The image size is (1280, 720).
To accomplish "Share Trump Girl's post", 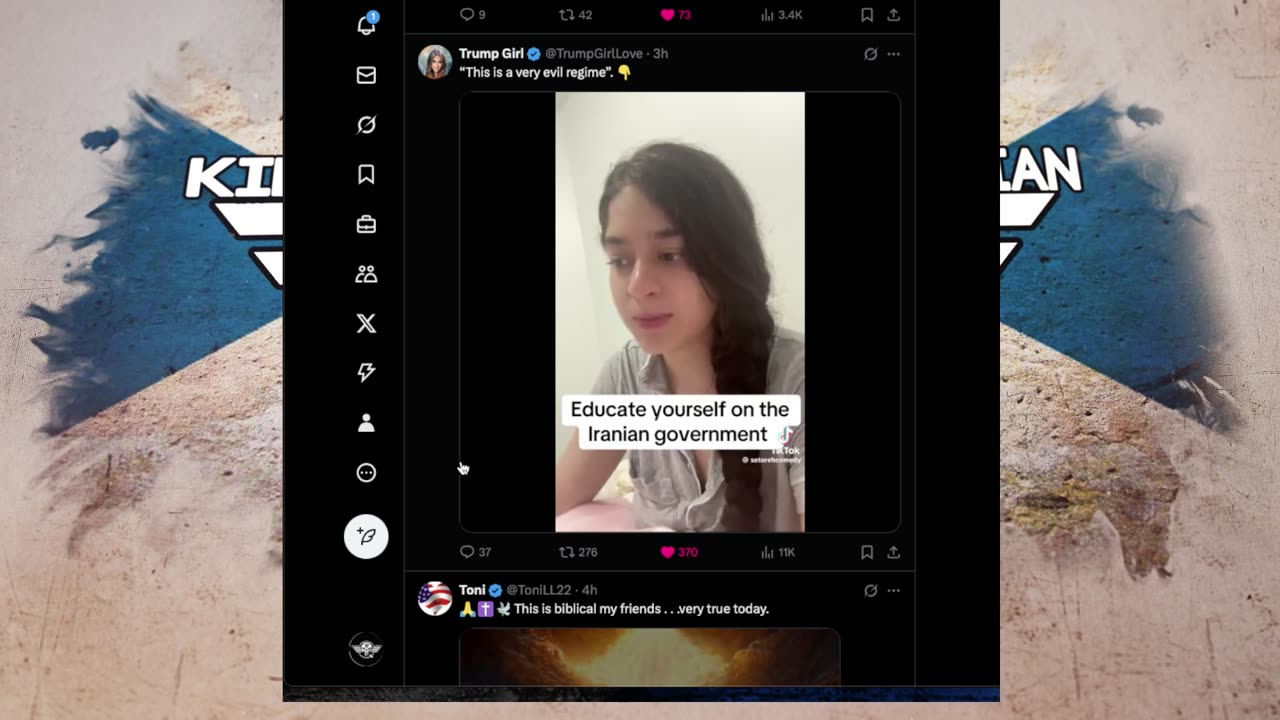I will click(893, 552).
